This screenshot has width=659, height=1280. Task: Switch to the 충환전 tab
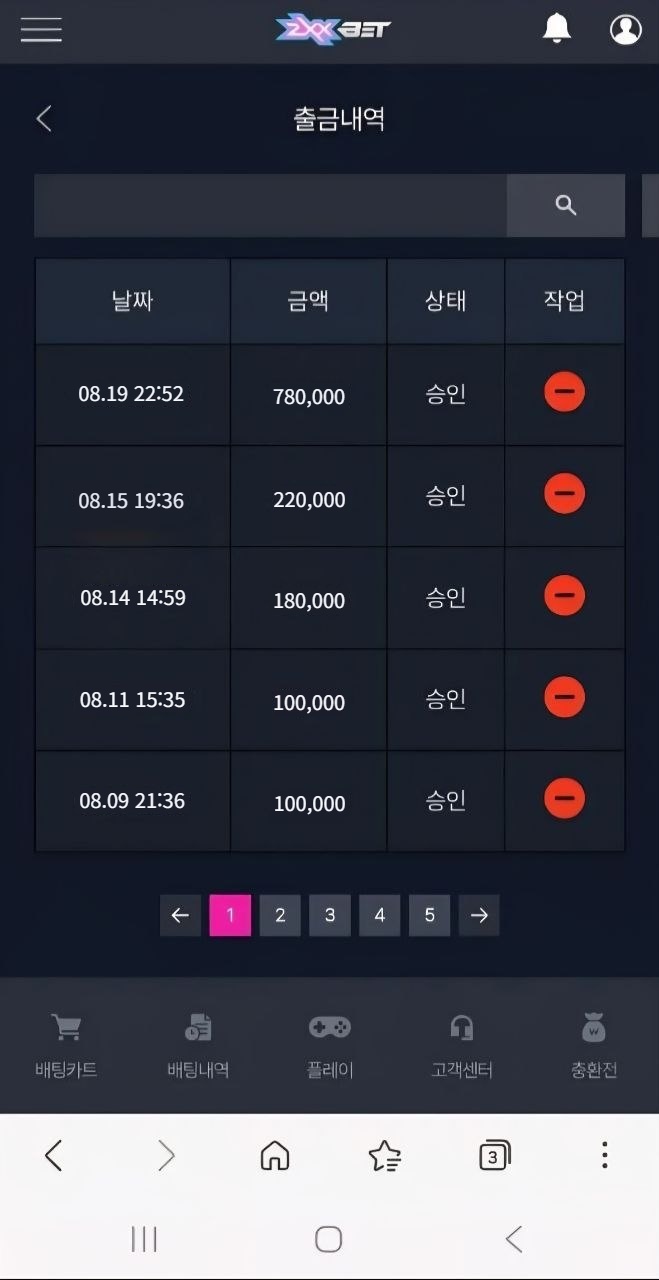[594, 1046]
